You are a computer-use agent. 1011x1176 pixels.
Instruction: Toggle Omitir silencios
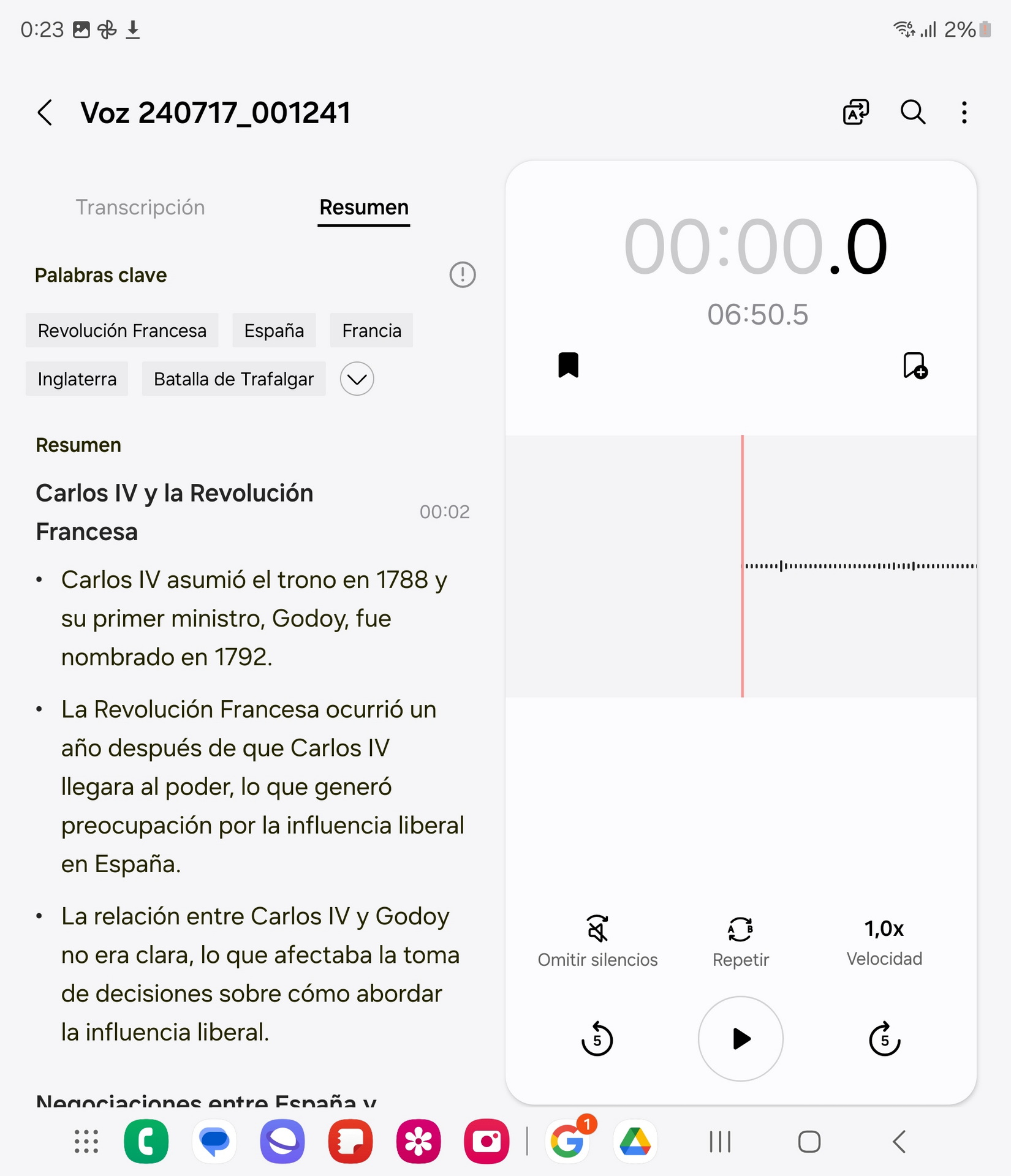pyautogui.click(x=597, y=941)
